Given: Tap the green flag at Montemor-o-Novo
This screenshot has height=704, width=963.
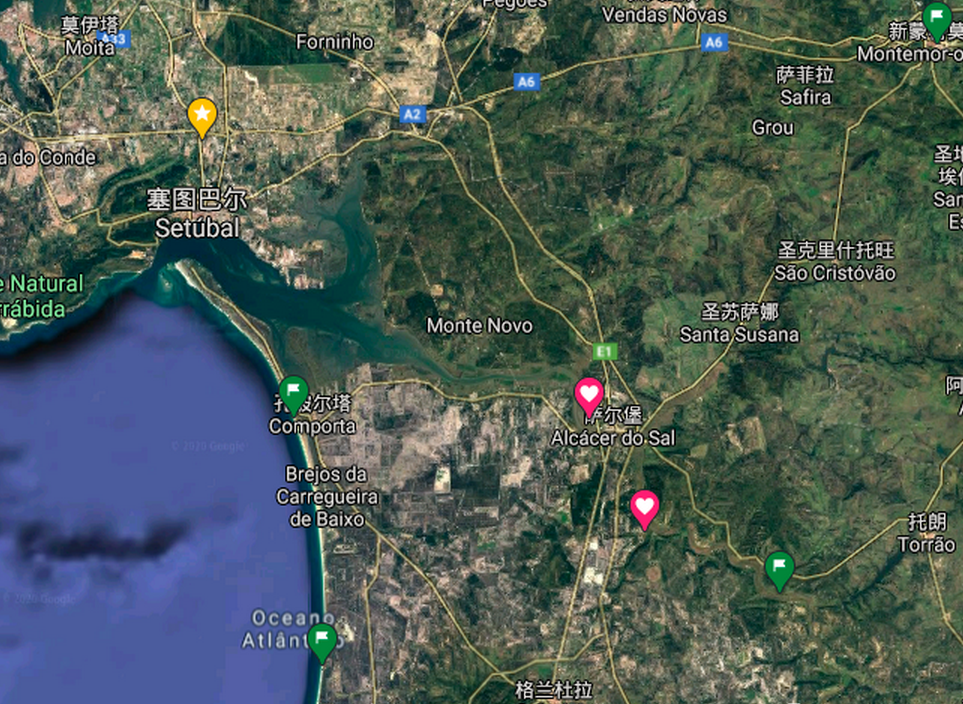Looking at the screenshot, I should pyautogui.click(x=936, y=18).
